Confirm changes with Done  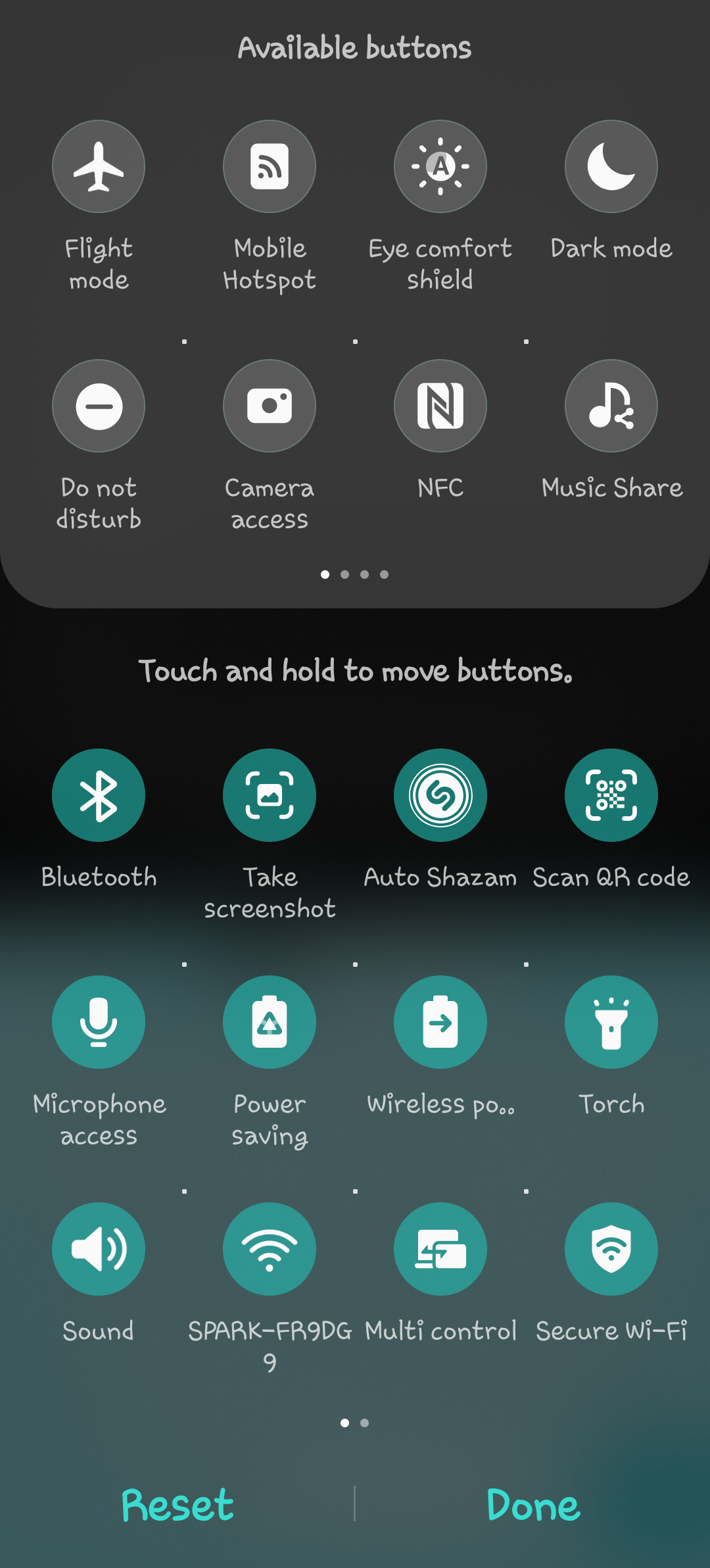point(533,1505)
